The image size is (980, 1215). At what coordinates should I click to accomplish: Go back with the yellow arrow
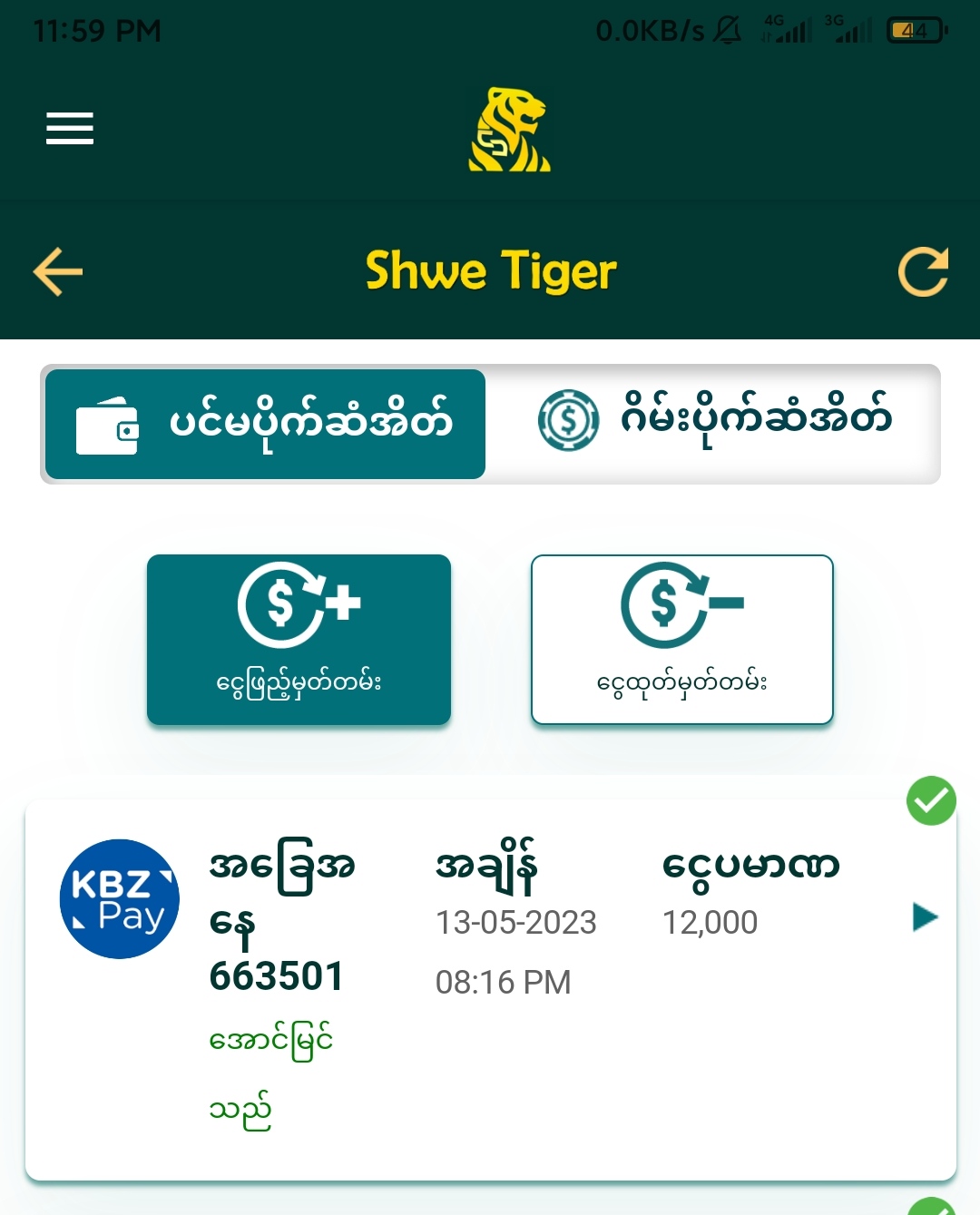[58, 271]
